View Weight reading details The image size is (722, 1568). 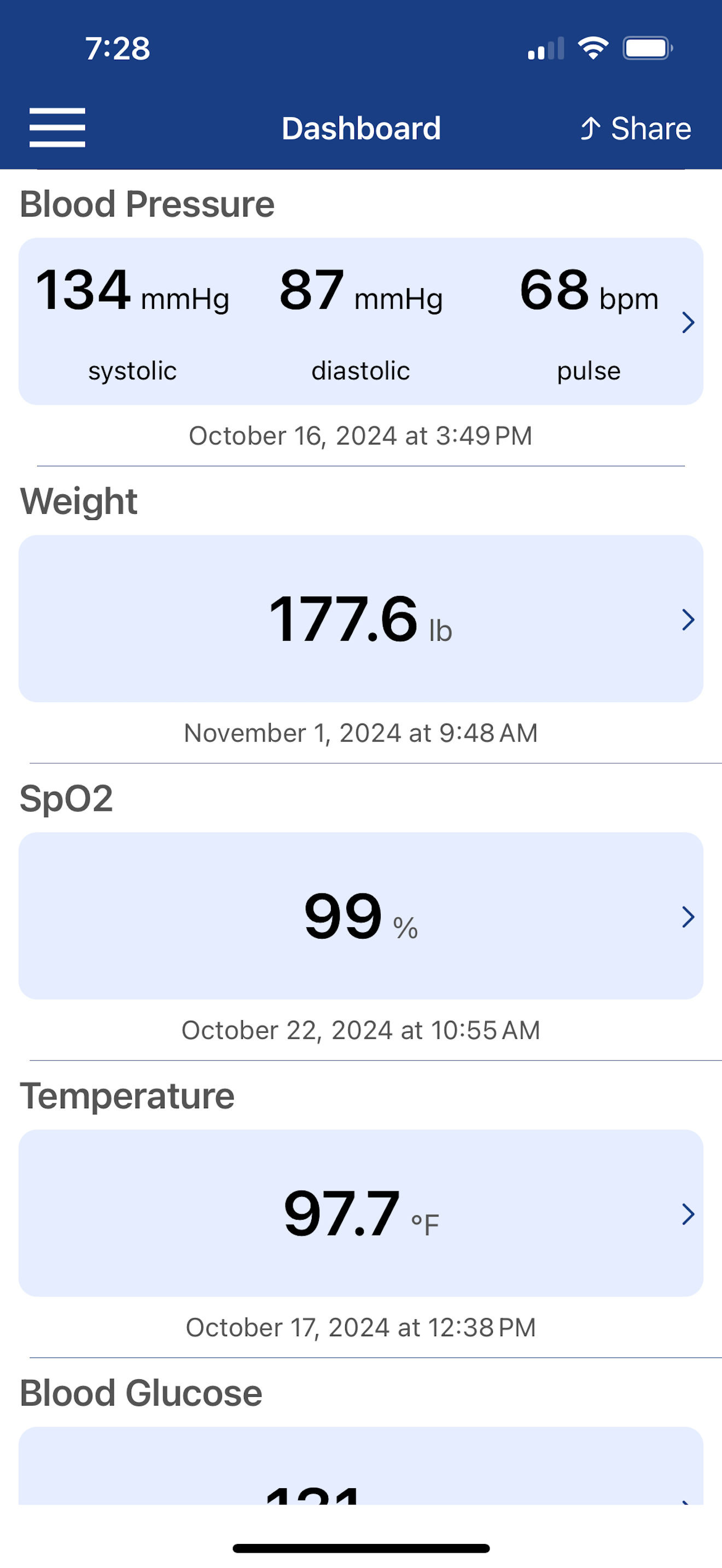361,618
